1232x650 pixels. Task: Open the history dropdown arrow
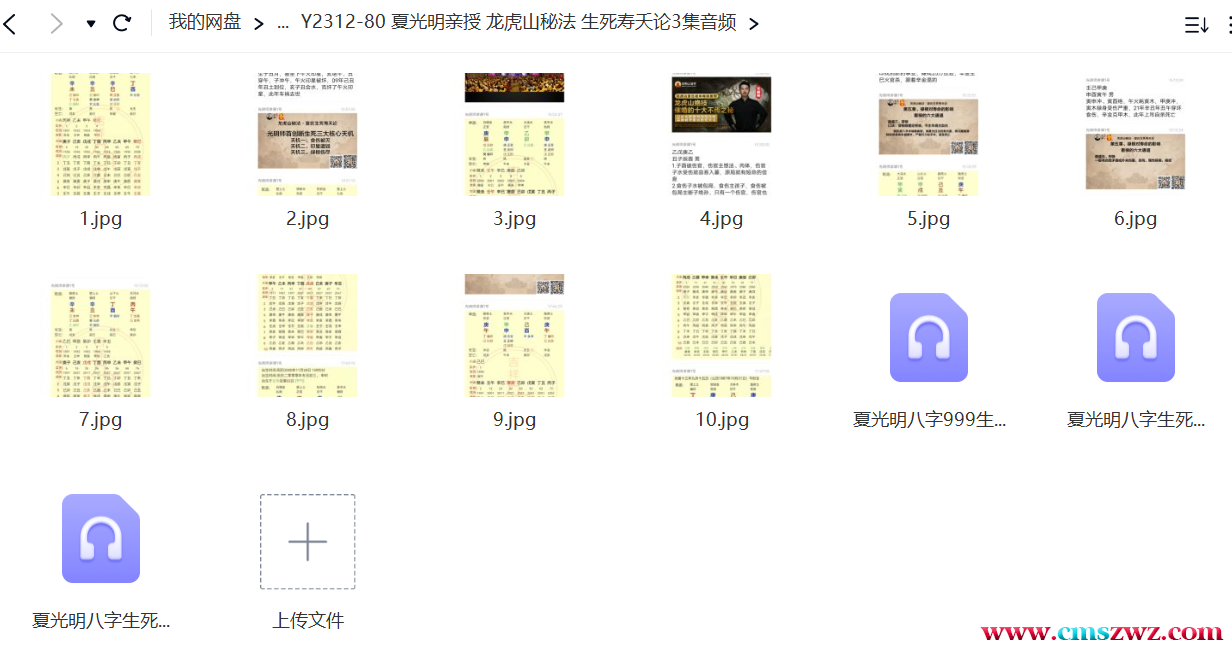click(91, 24)
